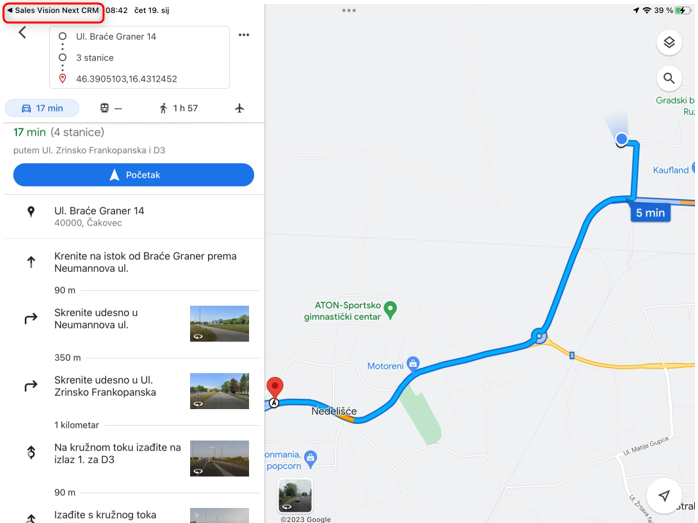Search along the route
The width and height of the screenshot is (698, 523).
(x=669, y=78)
